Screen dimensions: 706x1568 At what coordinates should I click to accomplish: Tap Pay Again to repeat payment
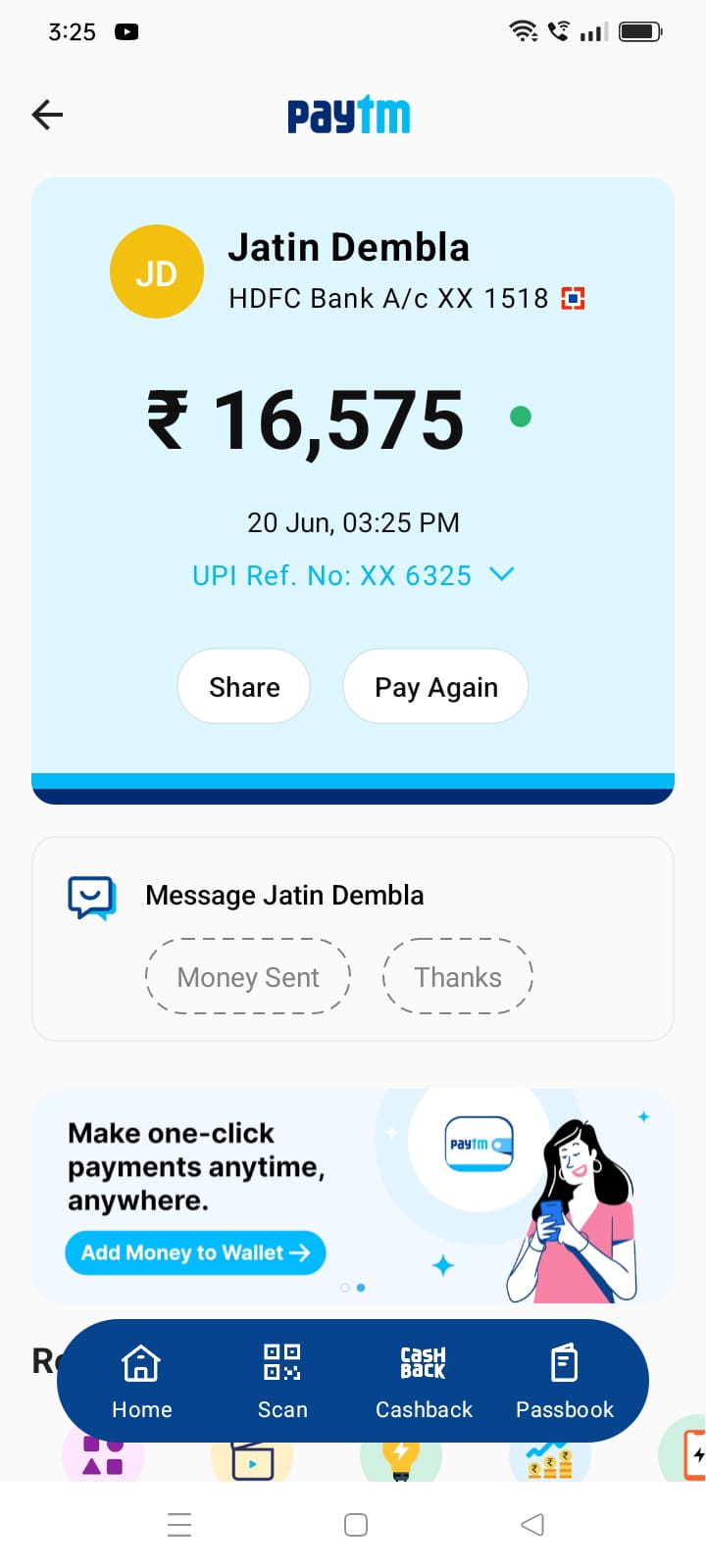click(435, 687)
